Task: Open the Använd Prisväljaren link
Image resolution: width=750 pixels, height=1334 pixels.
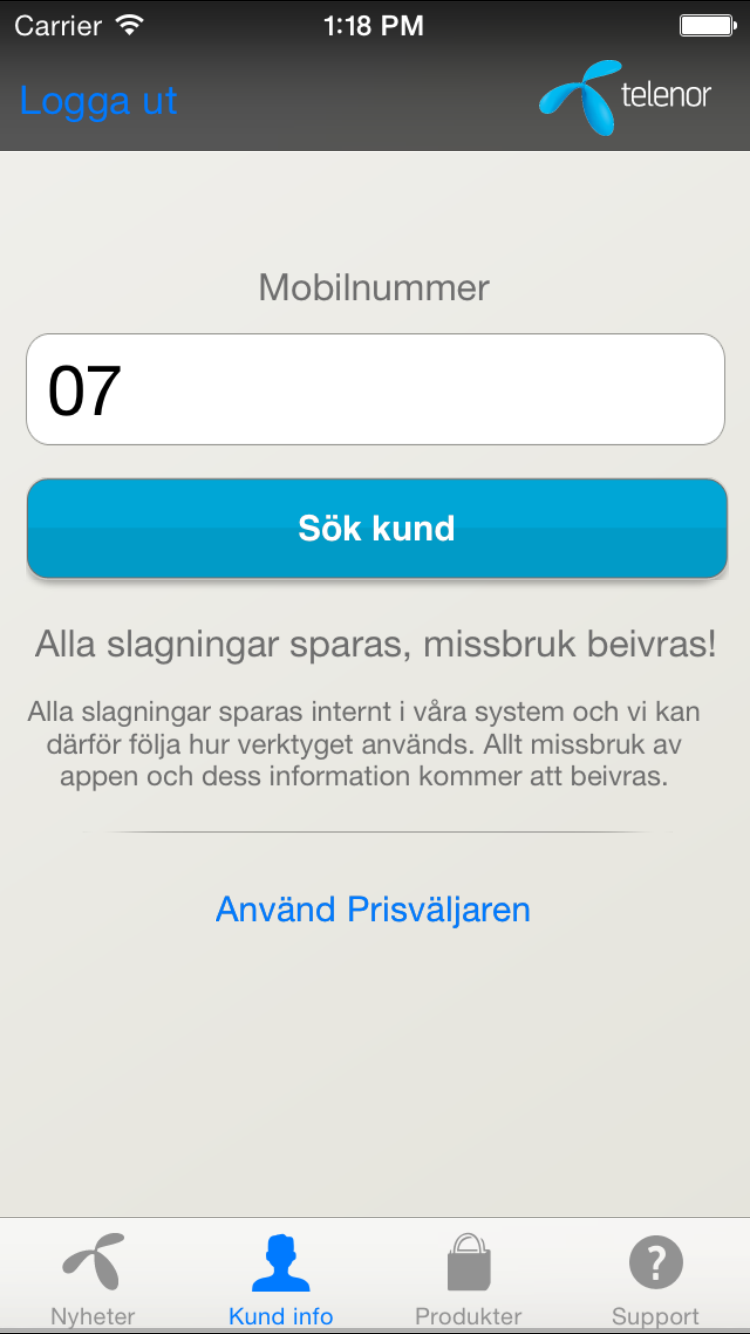Action: pyautogui.click(x=373, y=909)
